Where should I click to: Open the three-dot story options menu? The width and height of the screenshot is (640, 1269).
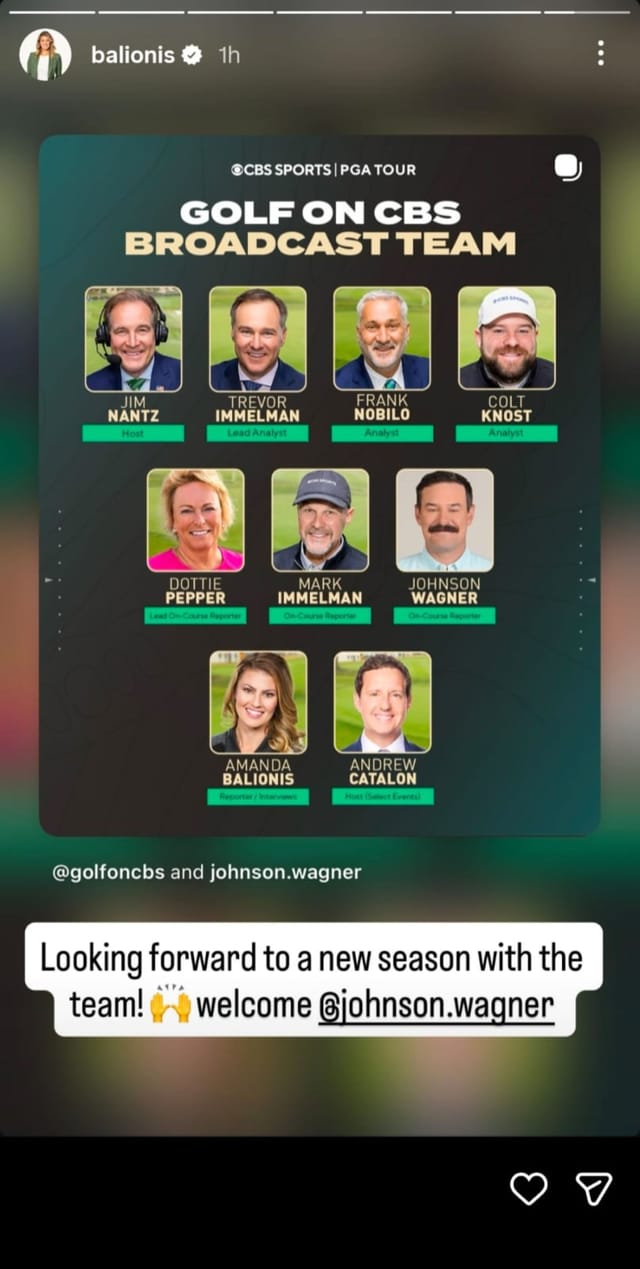[600, 54]
